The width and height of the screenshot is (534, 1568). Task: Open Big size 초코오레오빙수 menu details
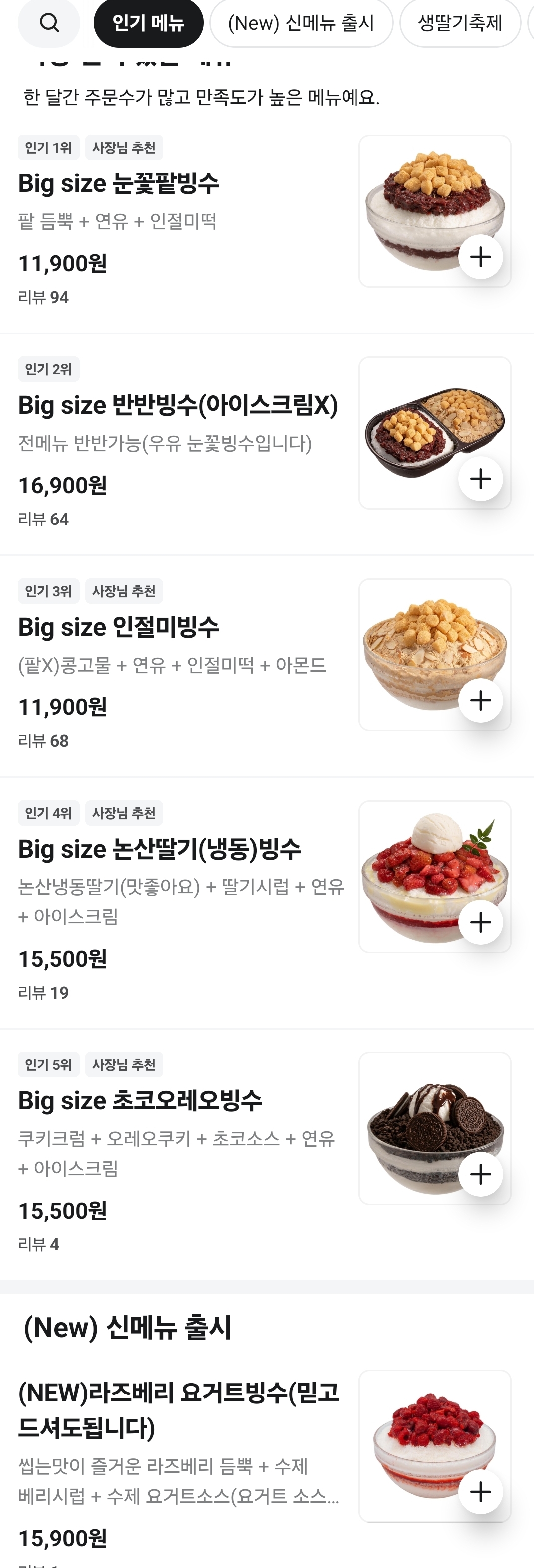point(140,1100)
